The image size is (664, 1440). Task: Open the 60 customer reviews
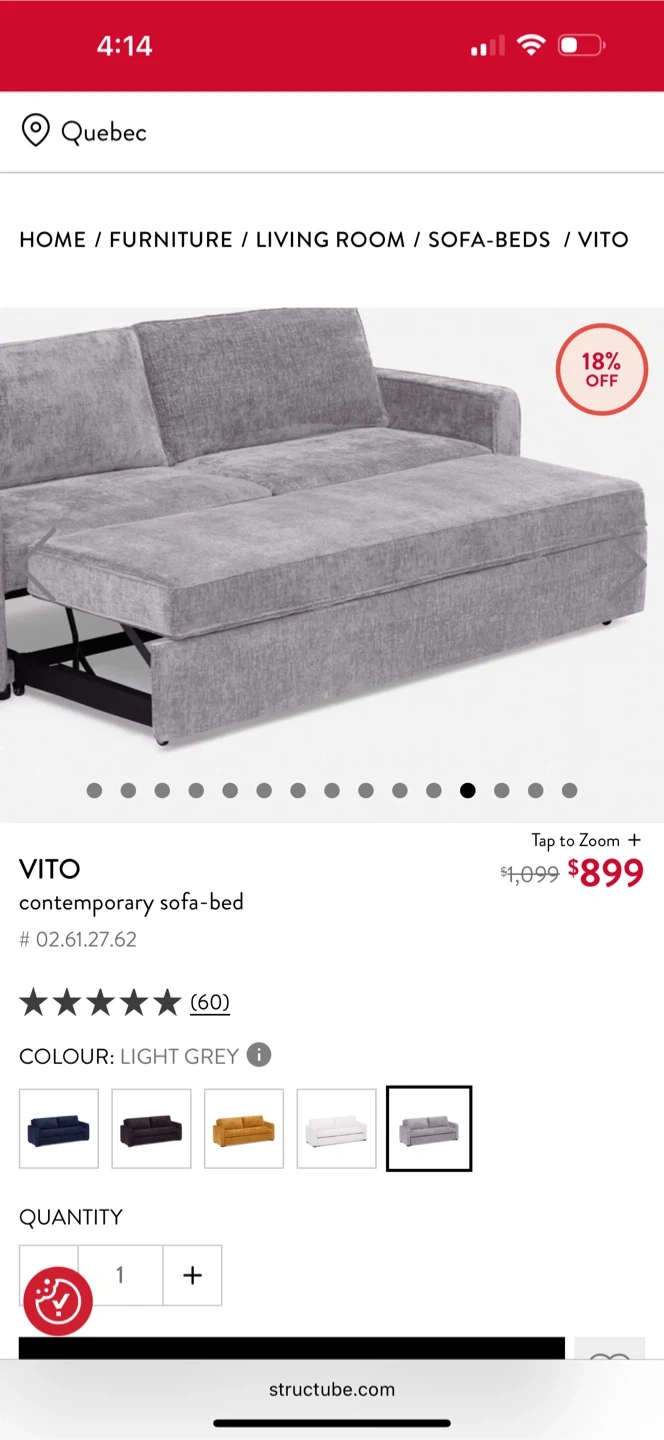209,1002
